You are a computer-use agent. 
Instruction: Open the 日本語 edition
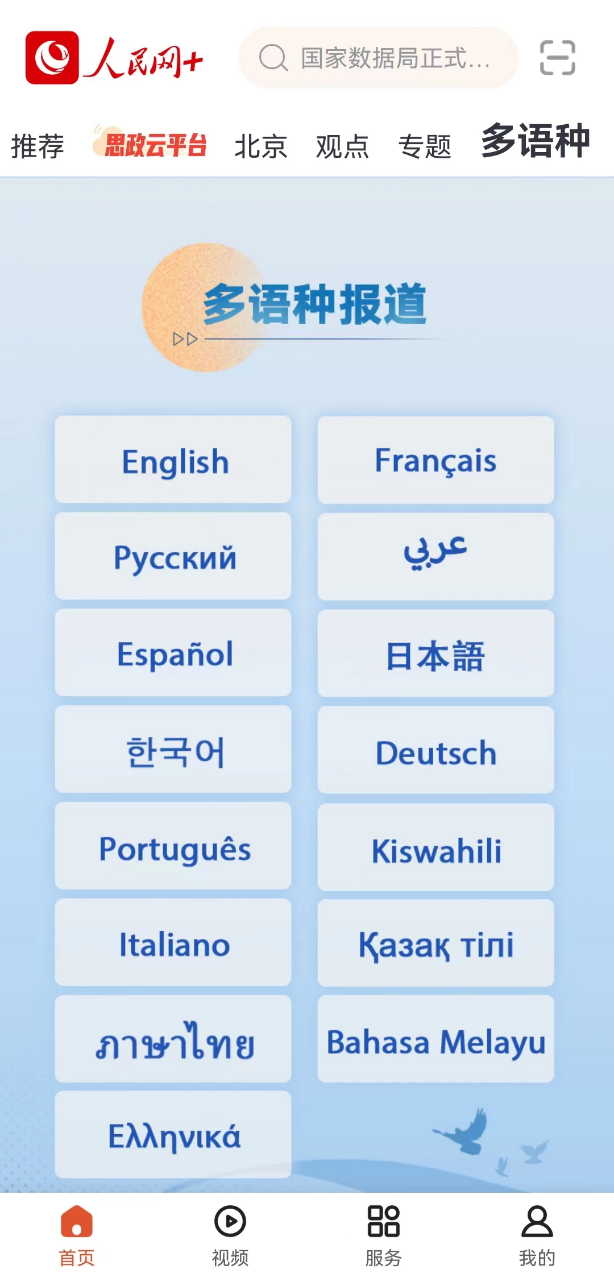[435, 653]
